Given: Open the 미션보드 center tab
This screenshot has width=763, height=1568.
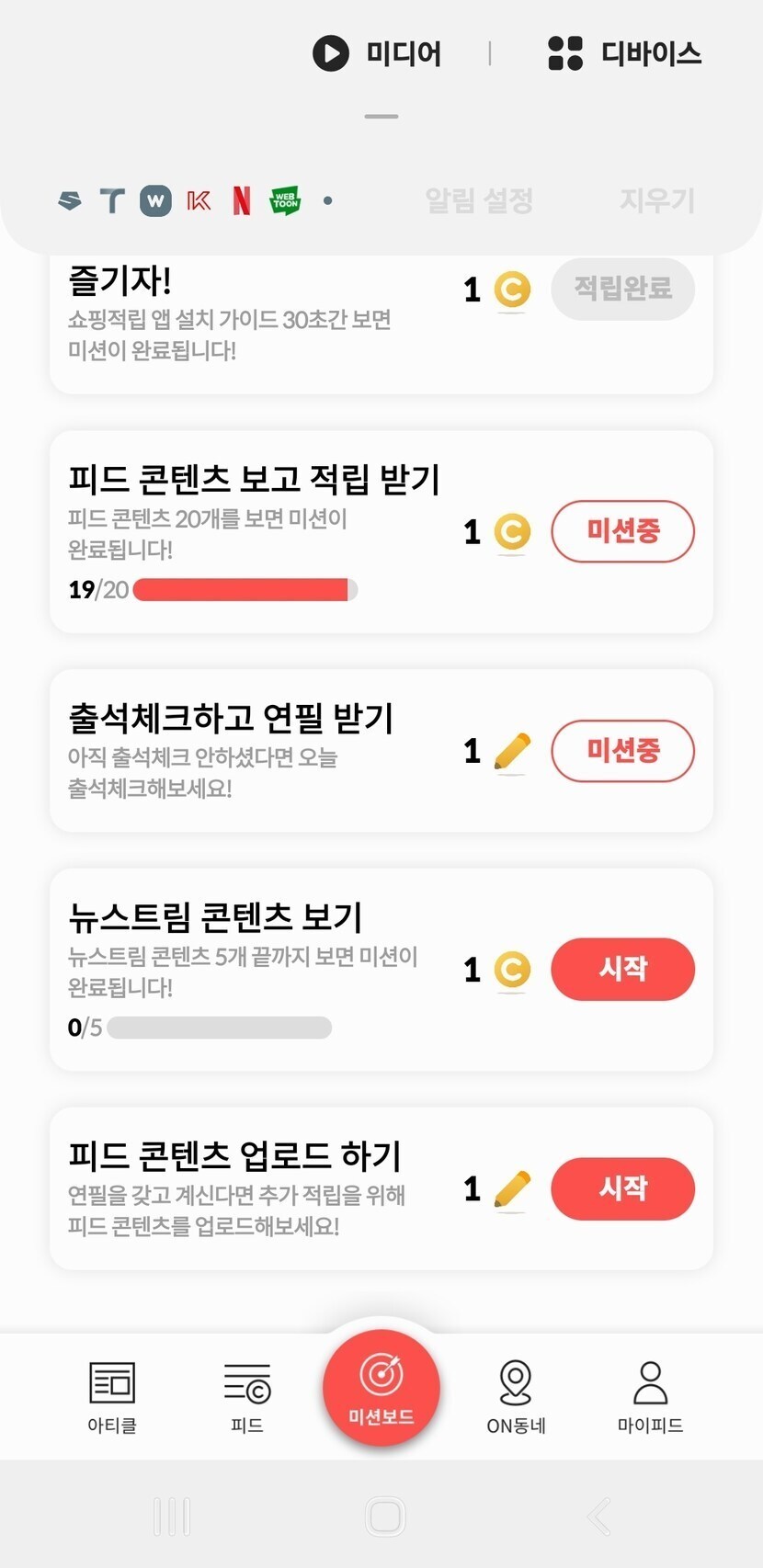Looking at the screenshot, I should 381,1388.
